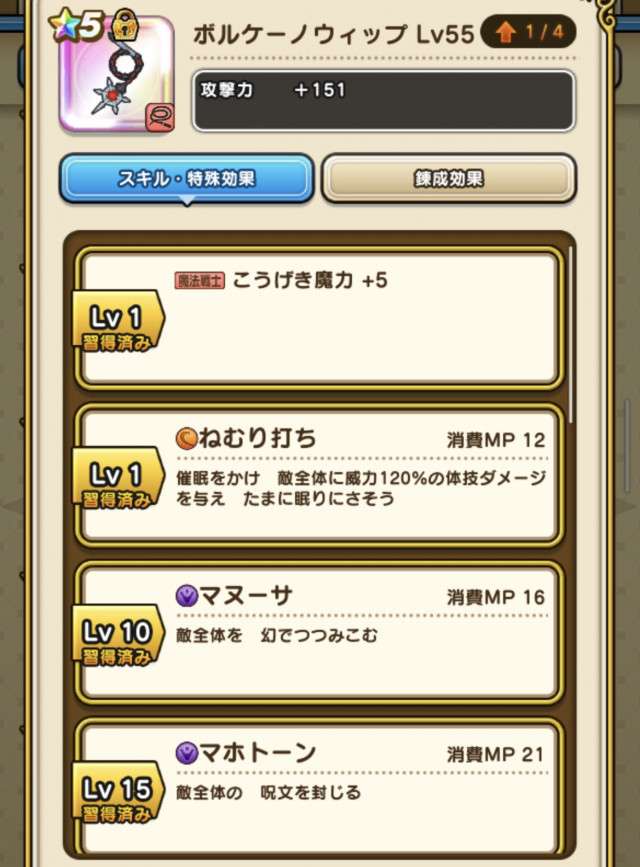Switch to the スキル・特殊効果 tab
This screenshot has height=867, width=640.
pyautogui.click(x=187, y=180)
